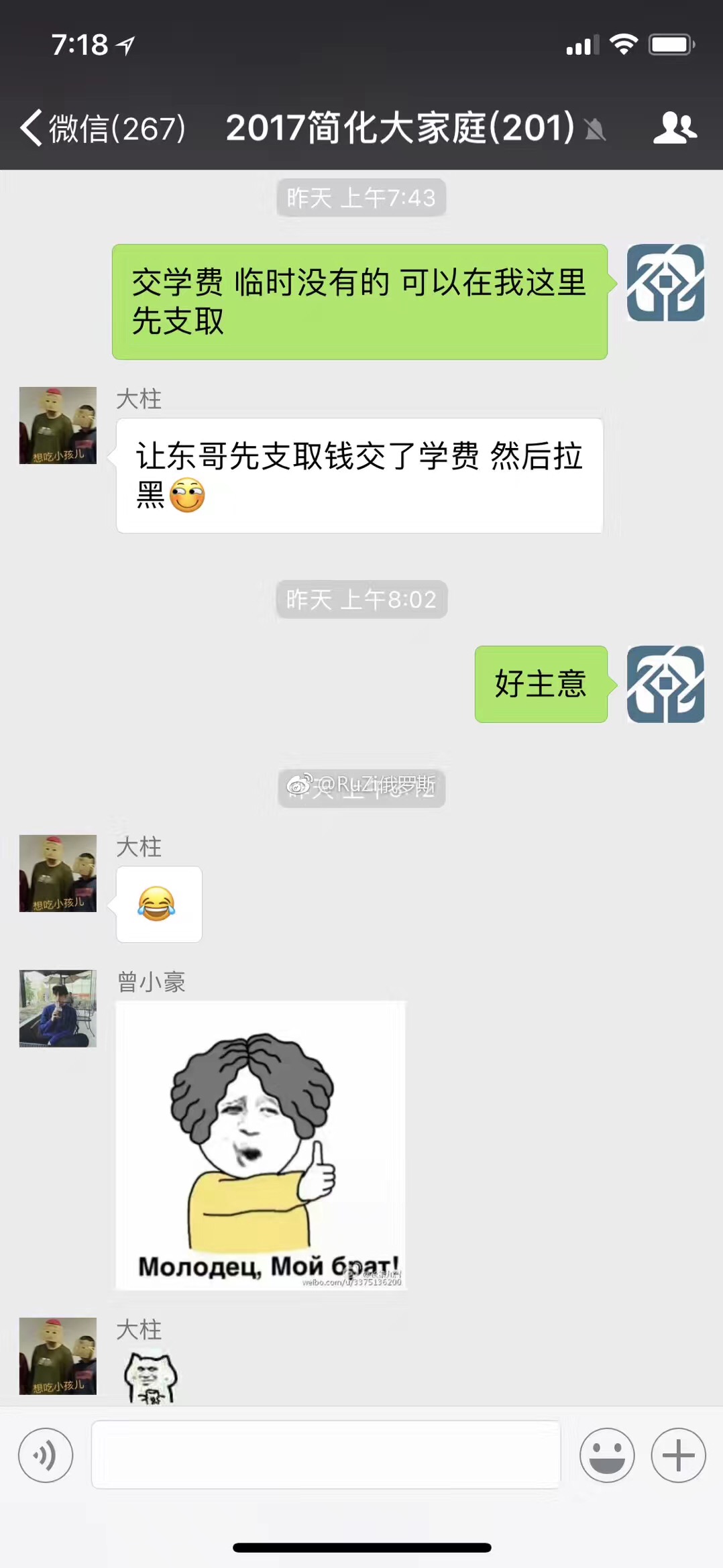723x1568 pixels.
Task: View the thumbs-up sticker from 曾小豪
Action: (x=260, y=1145)
